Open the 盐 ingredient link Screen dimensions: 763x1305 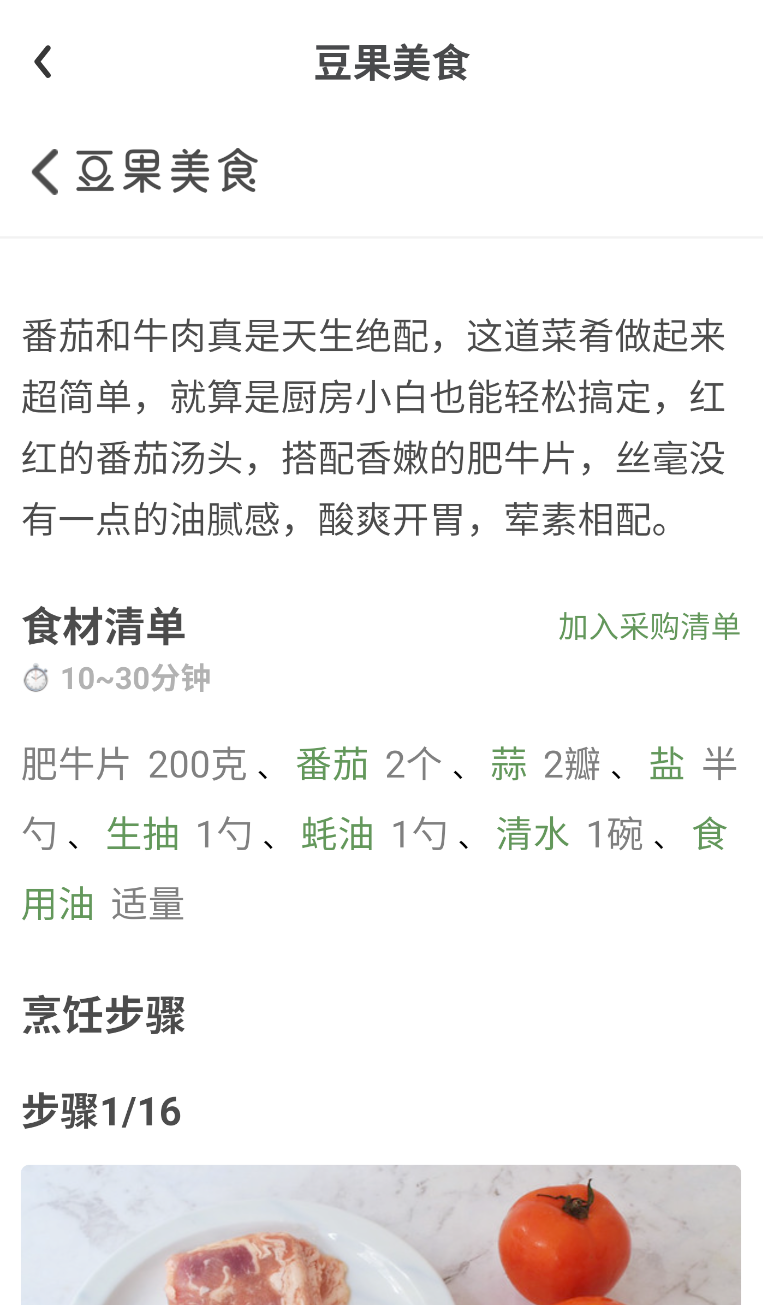(x=667, y=765)
